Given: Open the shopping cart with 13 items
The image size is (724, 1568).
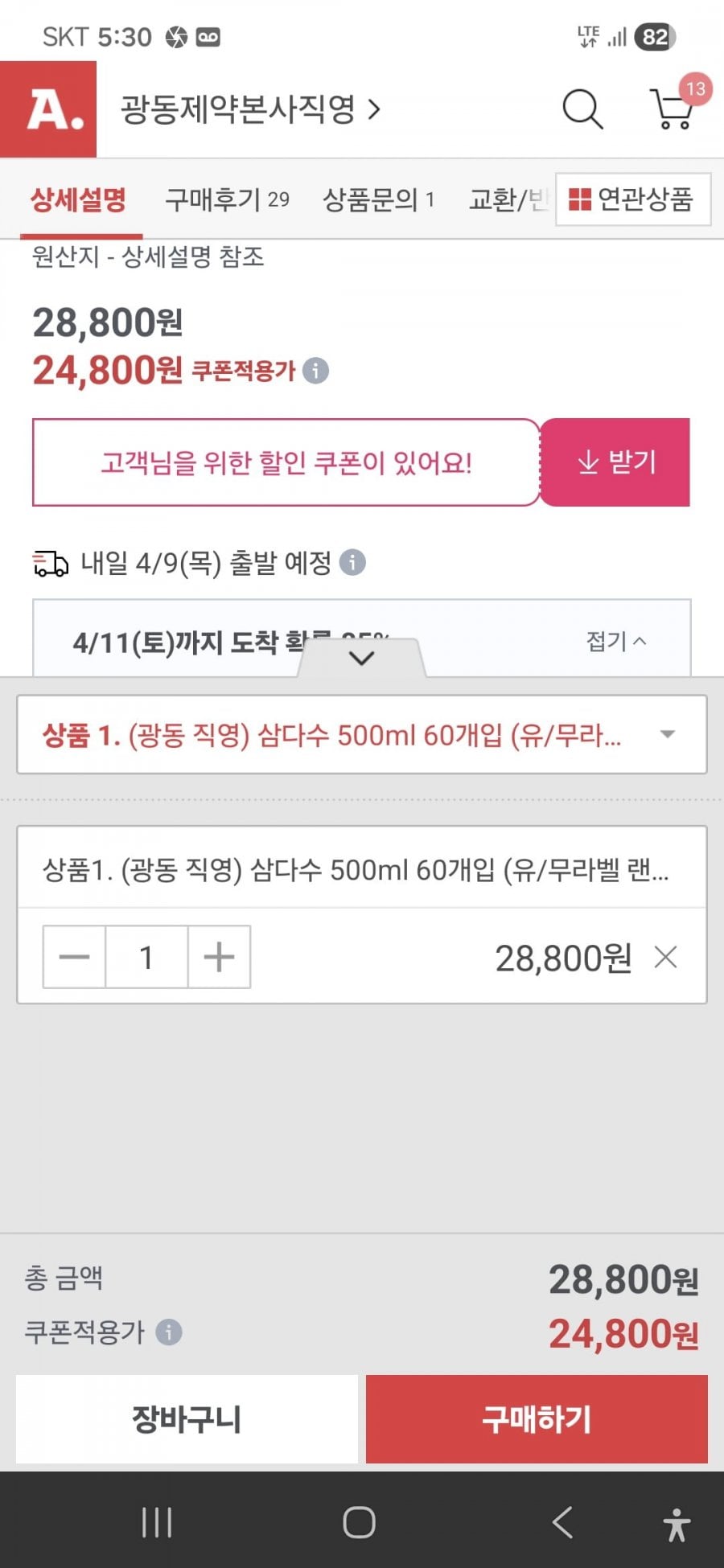Looking at the screenshot, I should click(673, 109).
